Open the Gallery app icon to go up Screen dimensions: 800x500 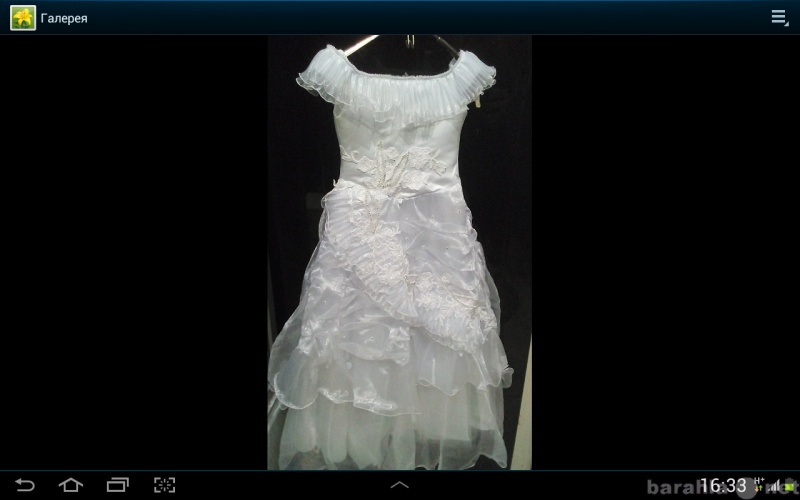22,18
